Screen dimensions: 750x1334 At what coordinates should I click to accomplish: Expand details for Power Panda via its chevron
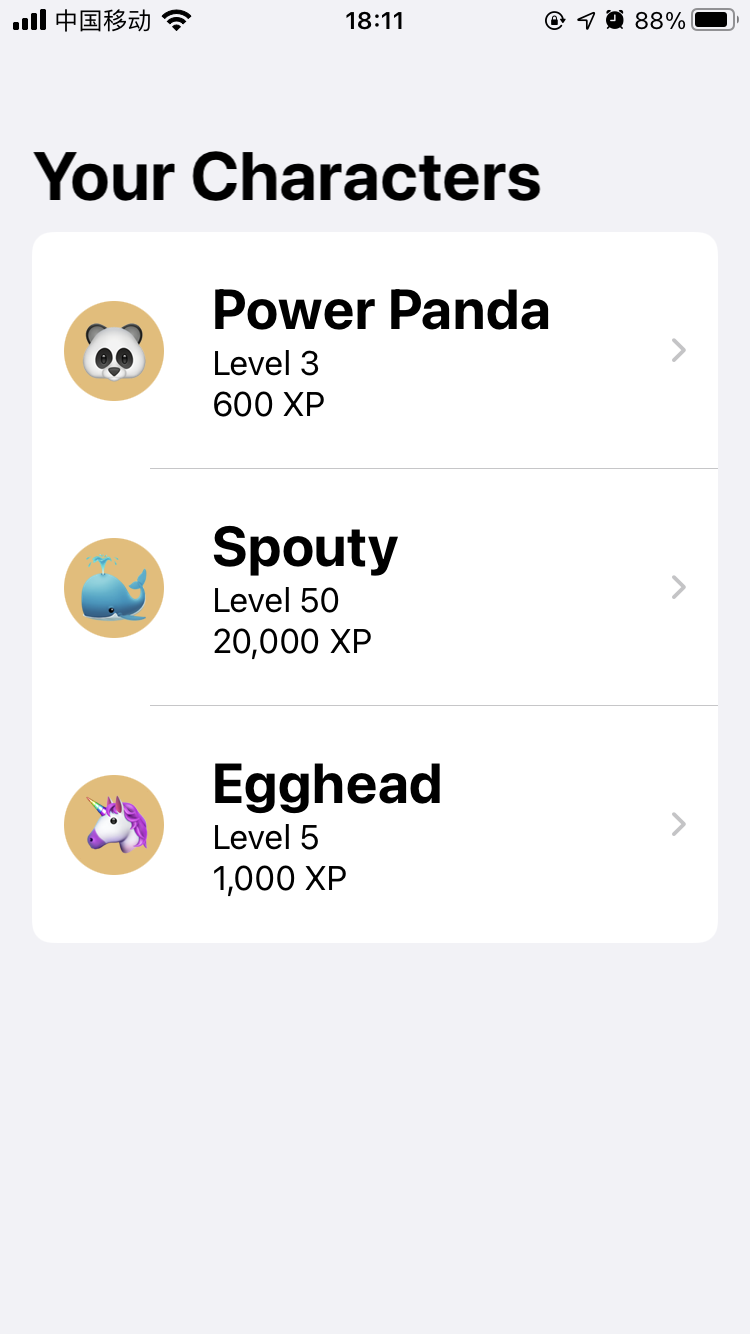pos(679,350)
